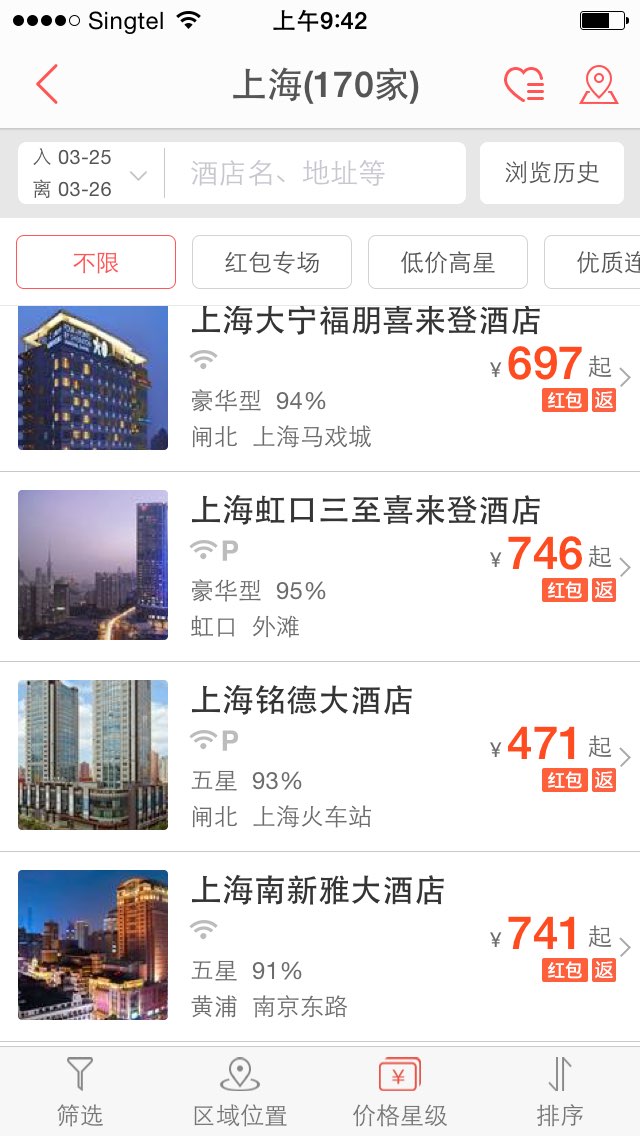Screen dimensions: 640x1136
Task: Select the 不限 filter chip
Action: [96, 262]
